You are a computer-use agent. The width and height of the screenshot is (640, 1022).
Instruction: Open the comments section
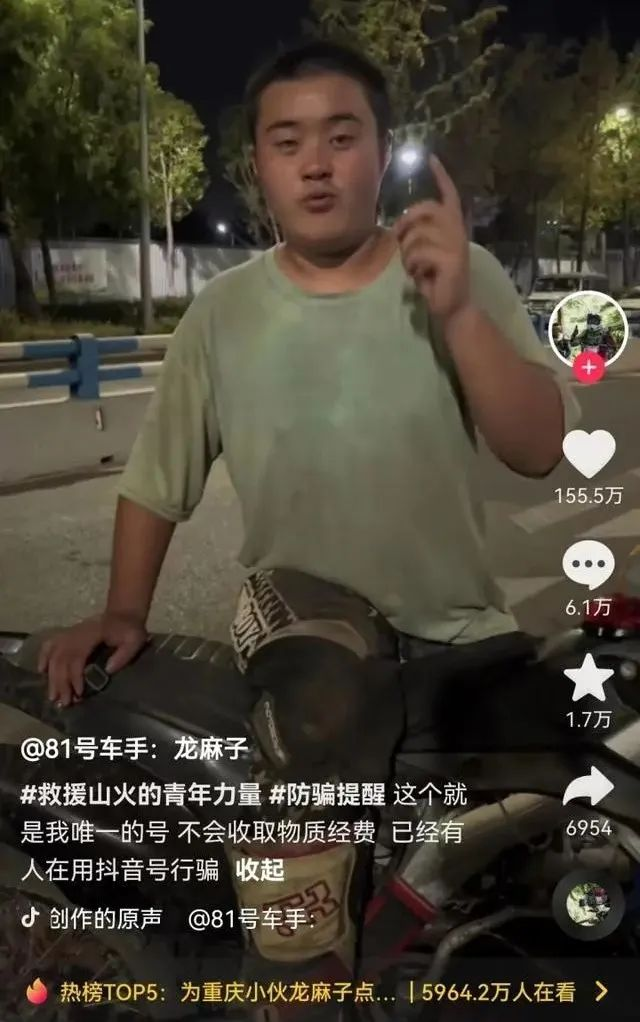pos(588,566)
